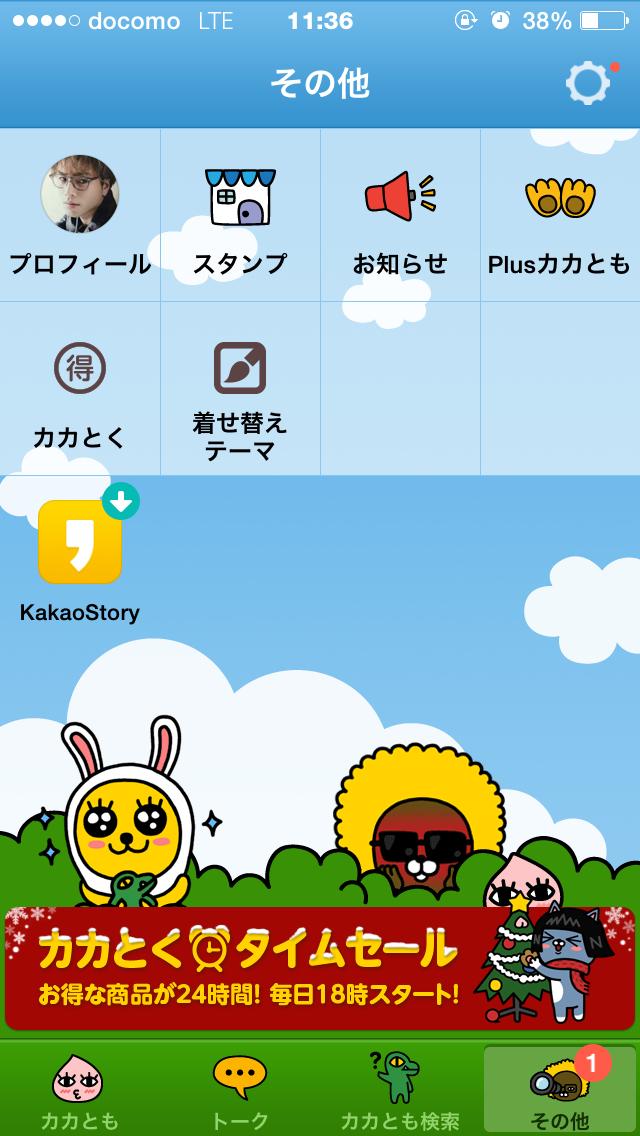Switch to the カカとも tab

pos(80,1090)
